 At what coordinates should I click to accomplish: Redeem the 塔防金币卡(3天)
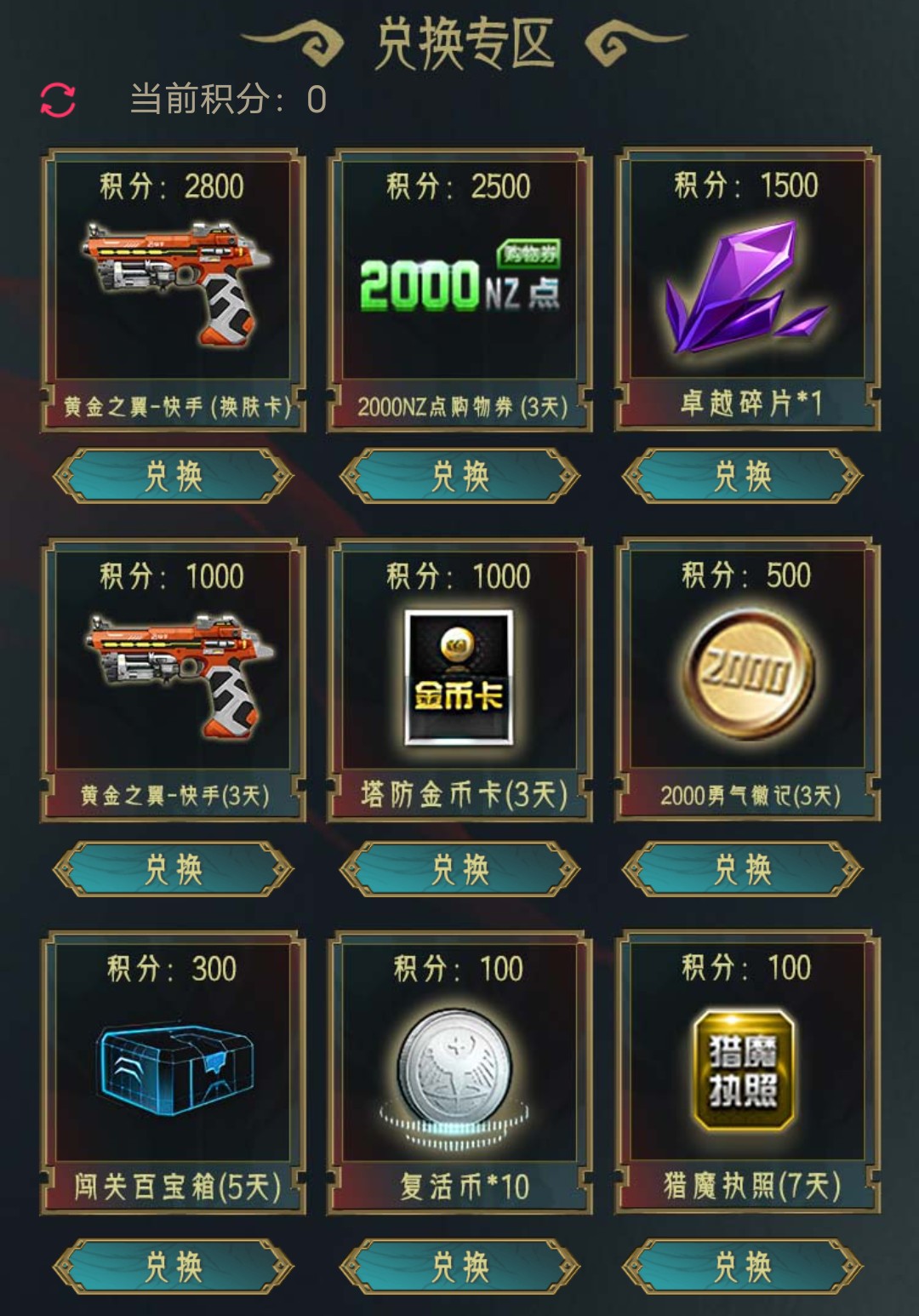[459, 868]
